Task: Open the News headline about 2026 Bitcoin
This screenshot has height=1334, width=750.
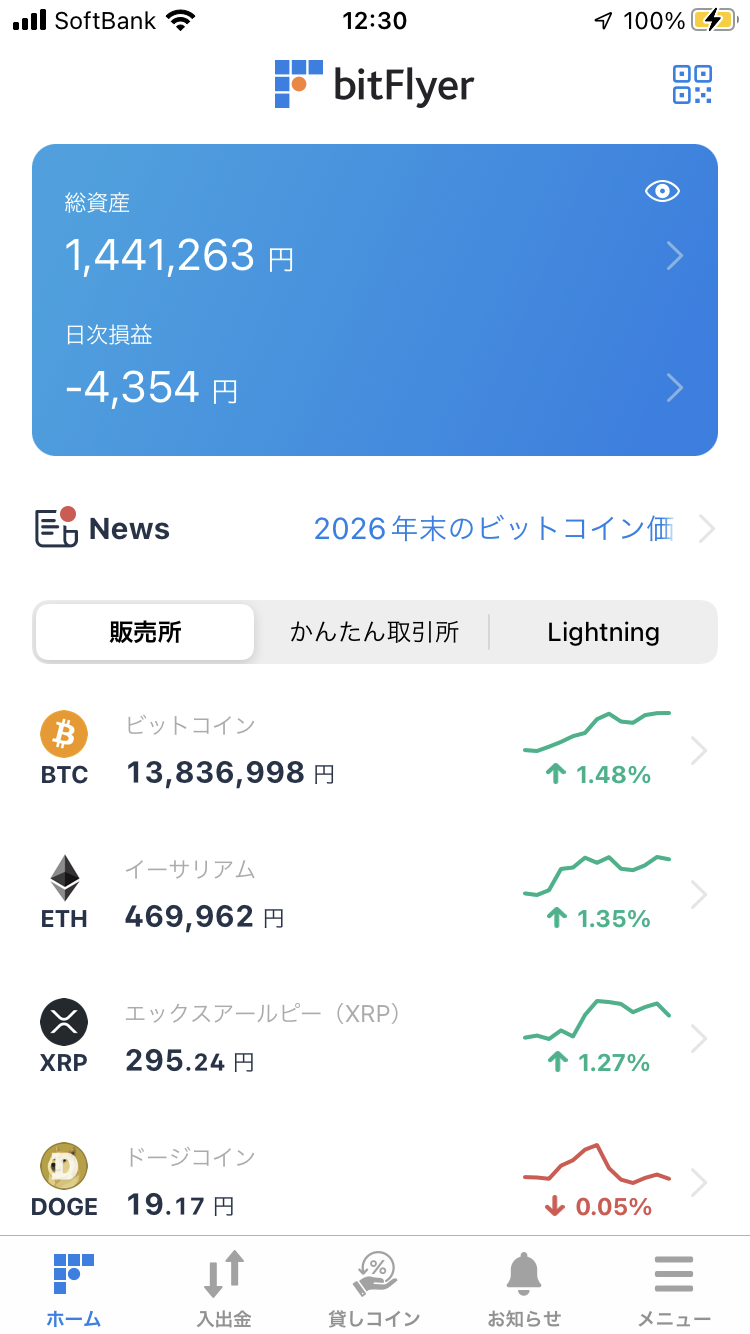Action: [x=493, y=529]
